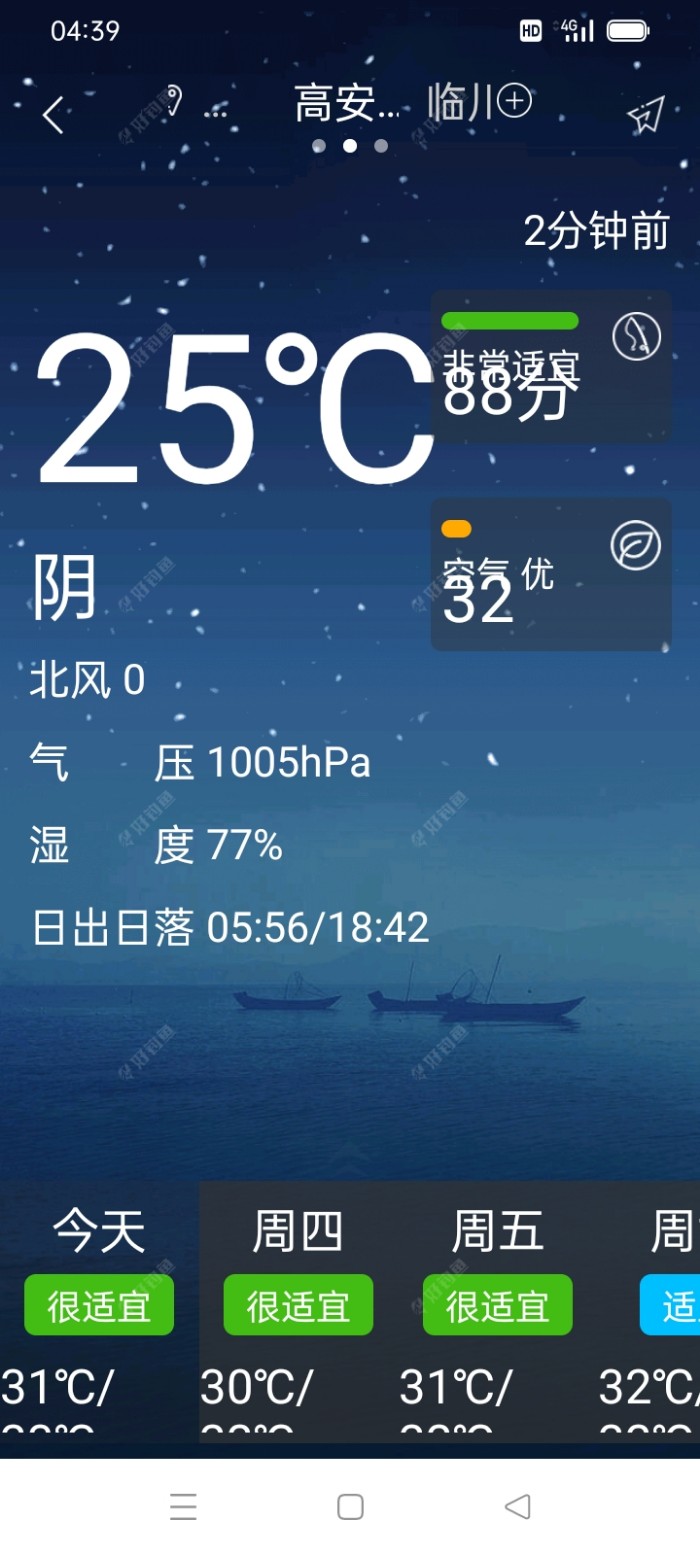
Task: Switch to the 临川 city tab
Action: (459, 103)
